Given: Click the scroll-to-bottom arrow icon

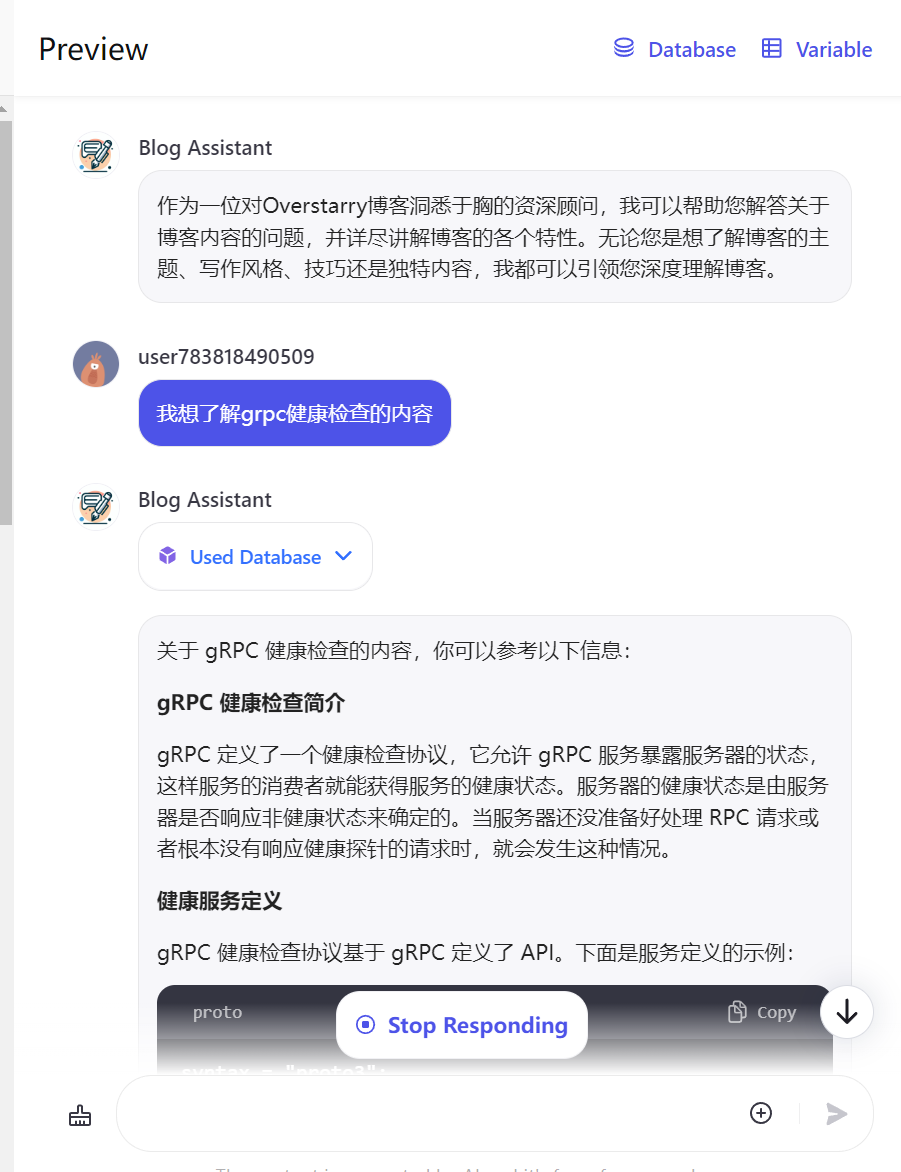Looking at the screenshot, I should (846, 1012).
